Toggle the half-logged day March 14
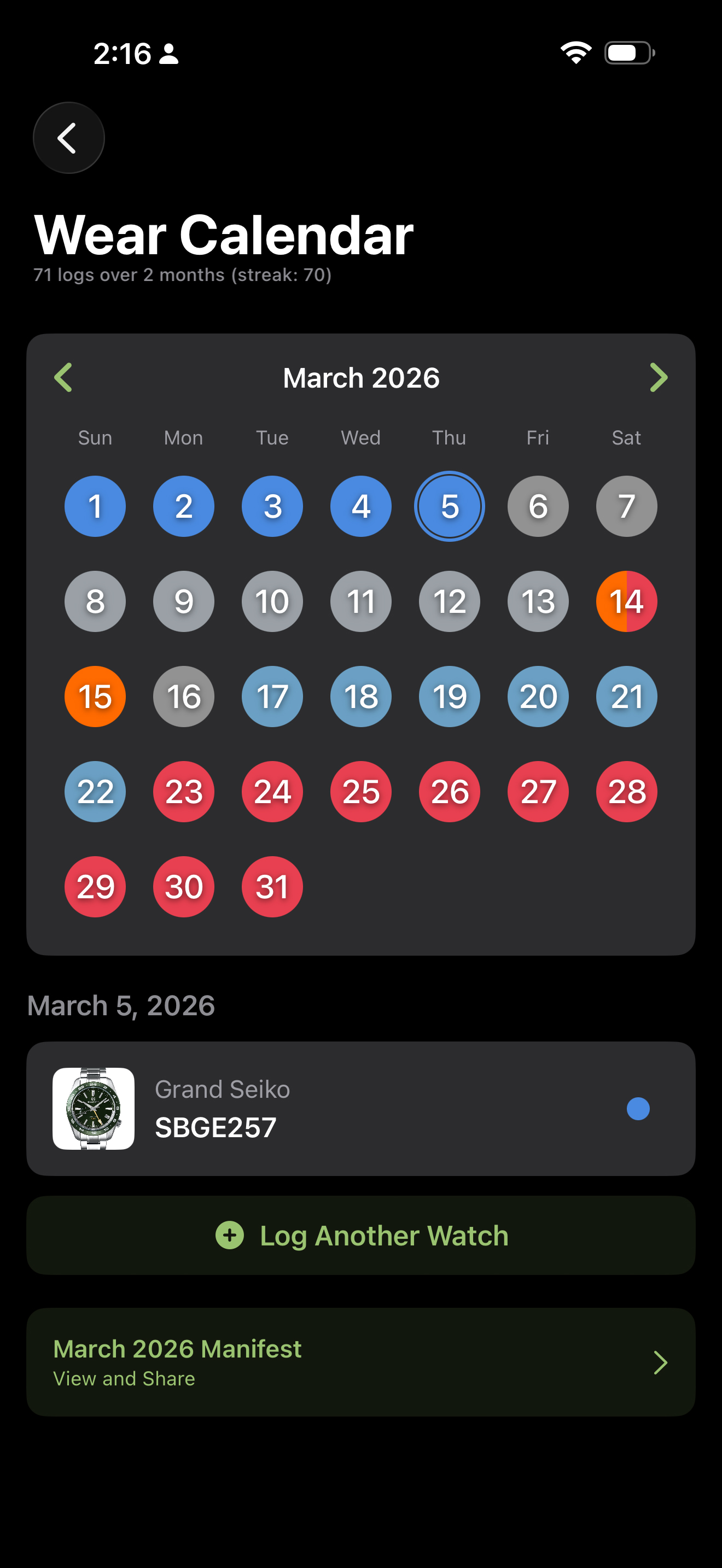The width and height of the screenshot is (722, 1568). click(626, 601)
